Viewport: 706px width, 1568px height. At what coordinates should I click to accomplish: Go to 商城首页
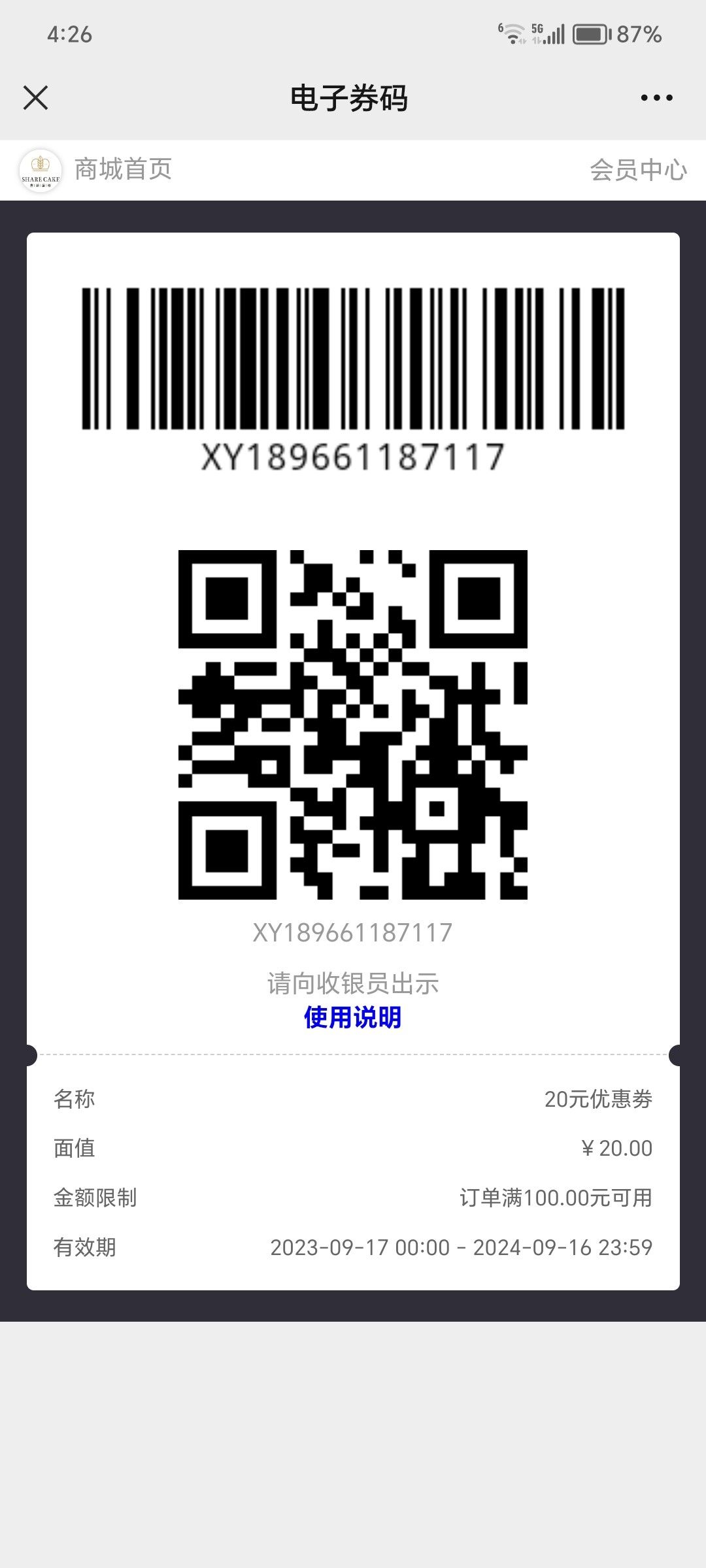click(x=123, y=170)
